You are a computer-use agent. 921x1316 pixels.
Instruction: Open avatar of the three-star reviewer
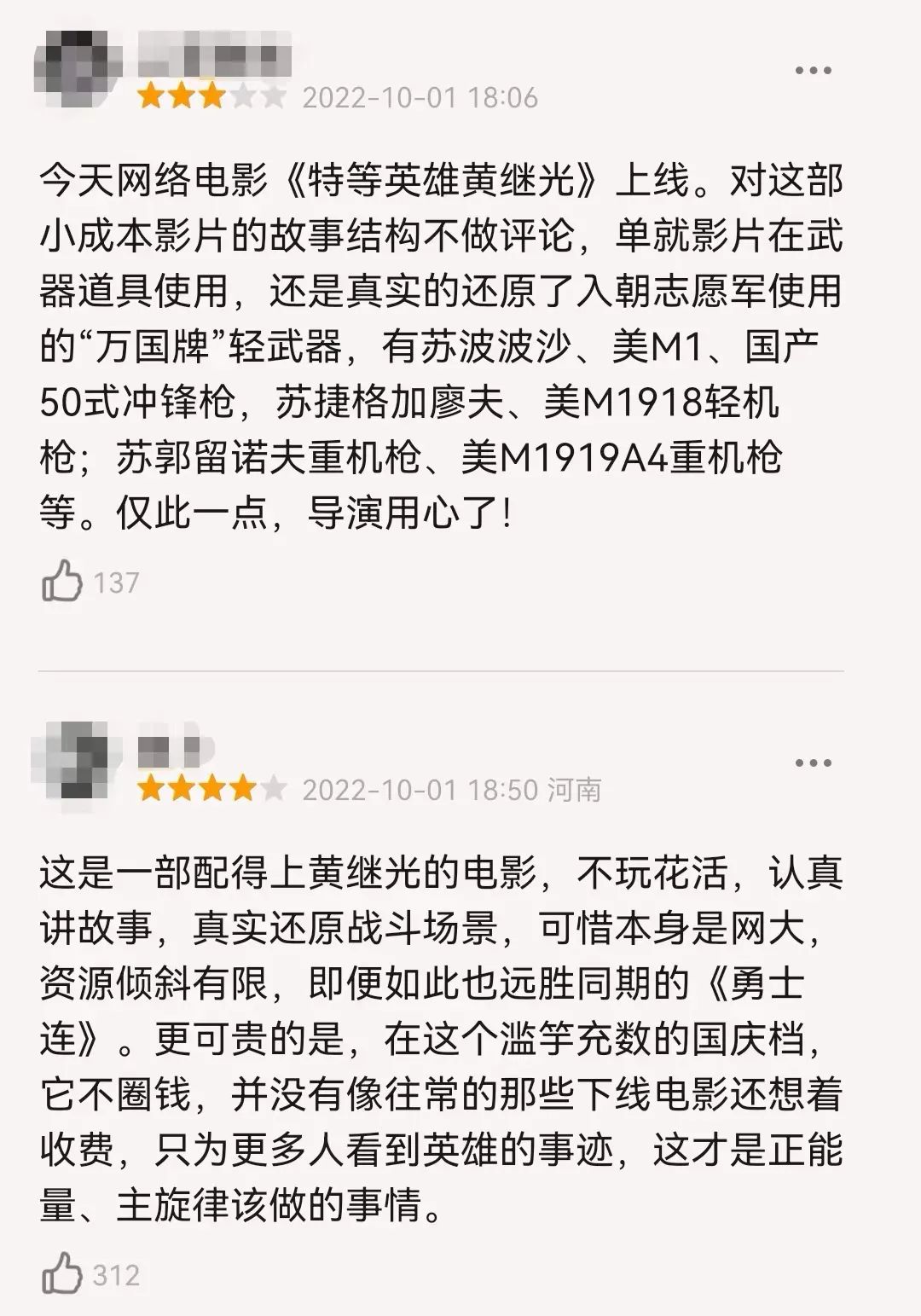pos(77,70)
